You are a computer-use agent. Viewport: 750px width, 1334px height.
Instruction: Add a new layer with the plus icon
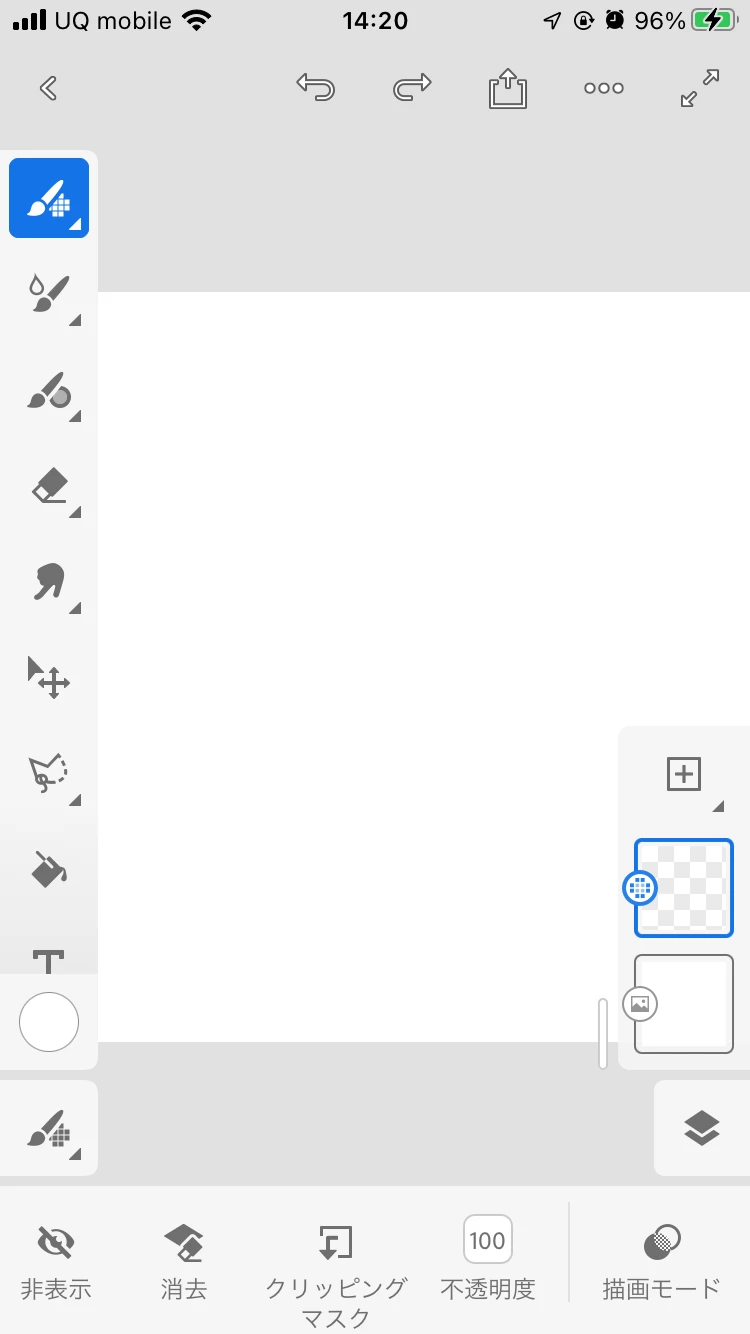pyautogui.click(x=684, y=774)
